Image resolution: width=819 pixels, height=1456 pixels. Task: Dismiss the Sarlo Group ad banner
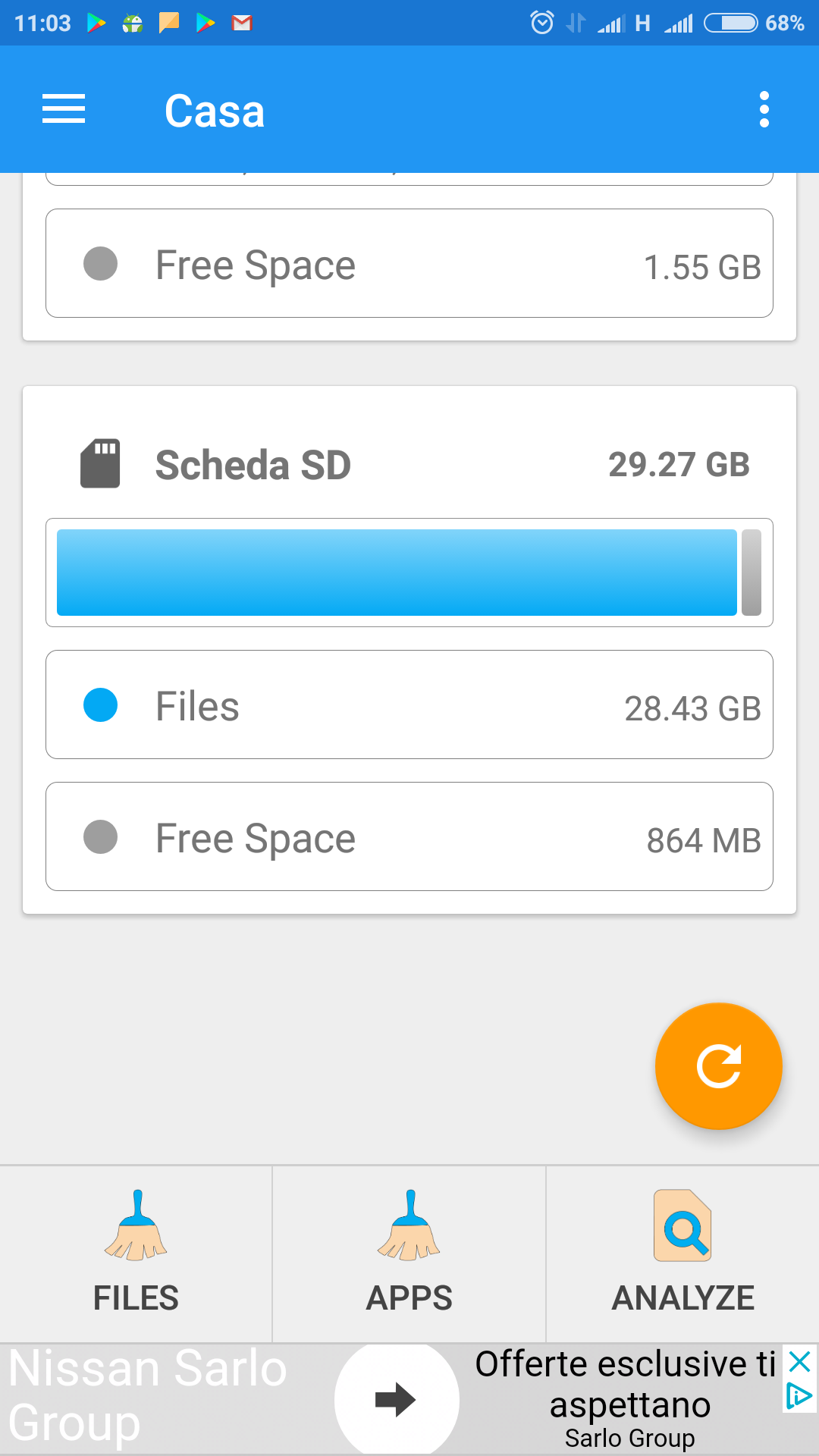[x=799, y=1363]
